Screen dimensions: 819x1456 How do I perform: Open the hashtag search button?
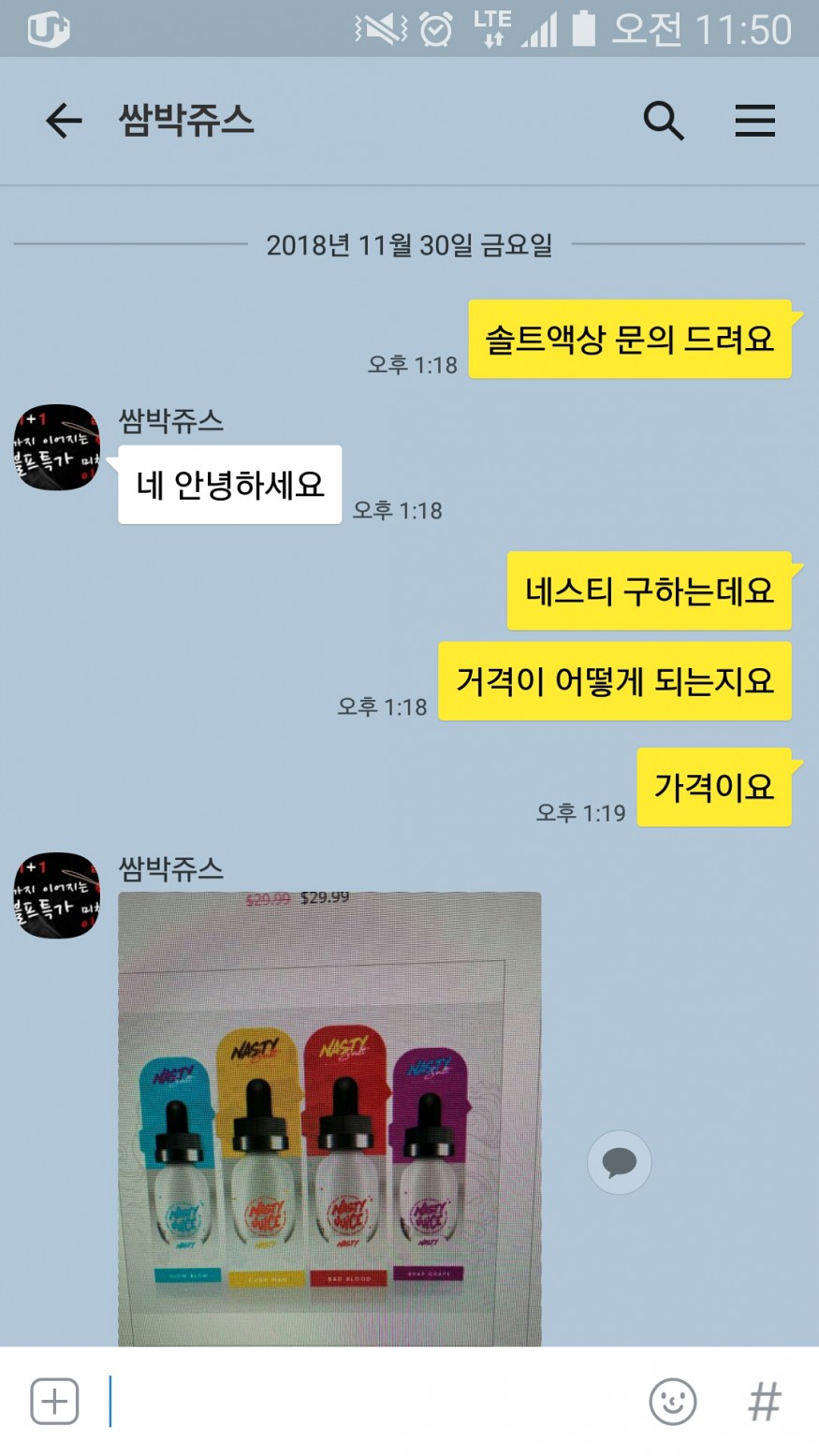(764, 1401)
